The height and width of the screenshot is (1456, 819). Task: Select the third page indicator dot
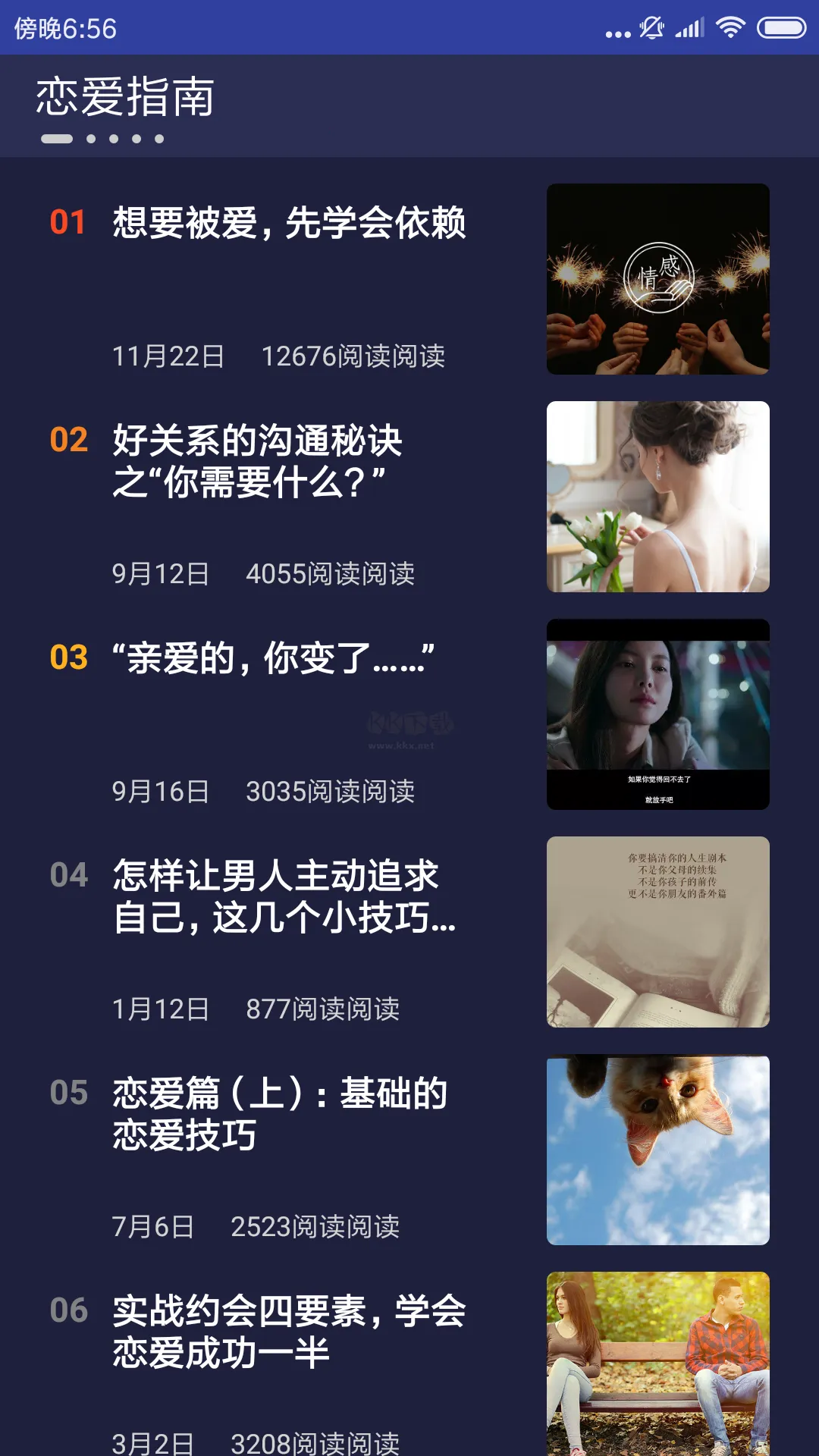(x=113, y=139)
